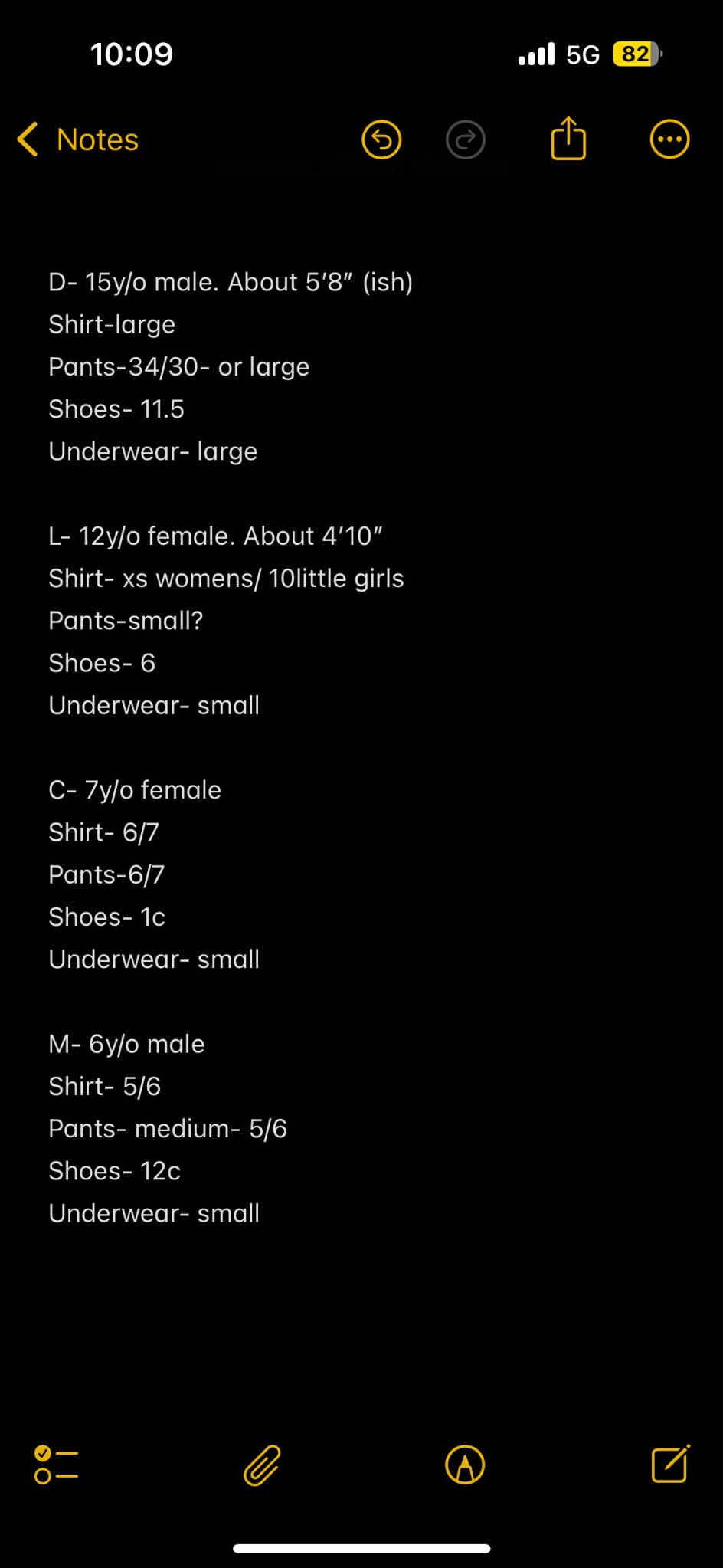Go back to the Notes list
723x1568 pixels.
(x=77, y=139)
